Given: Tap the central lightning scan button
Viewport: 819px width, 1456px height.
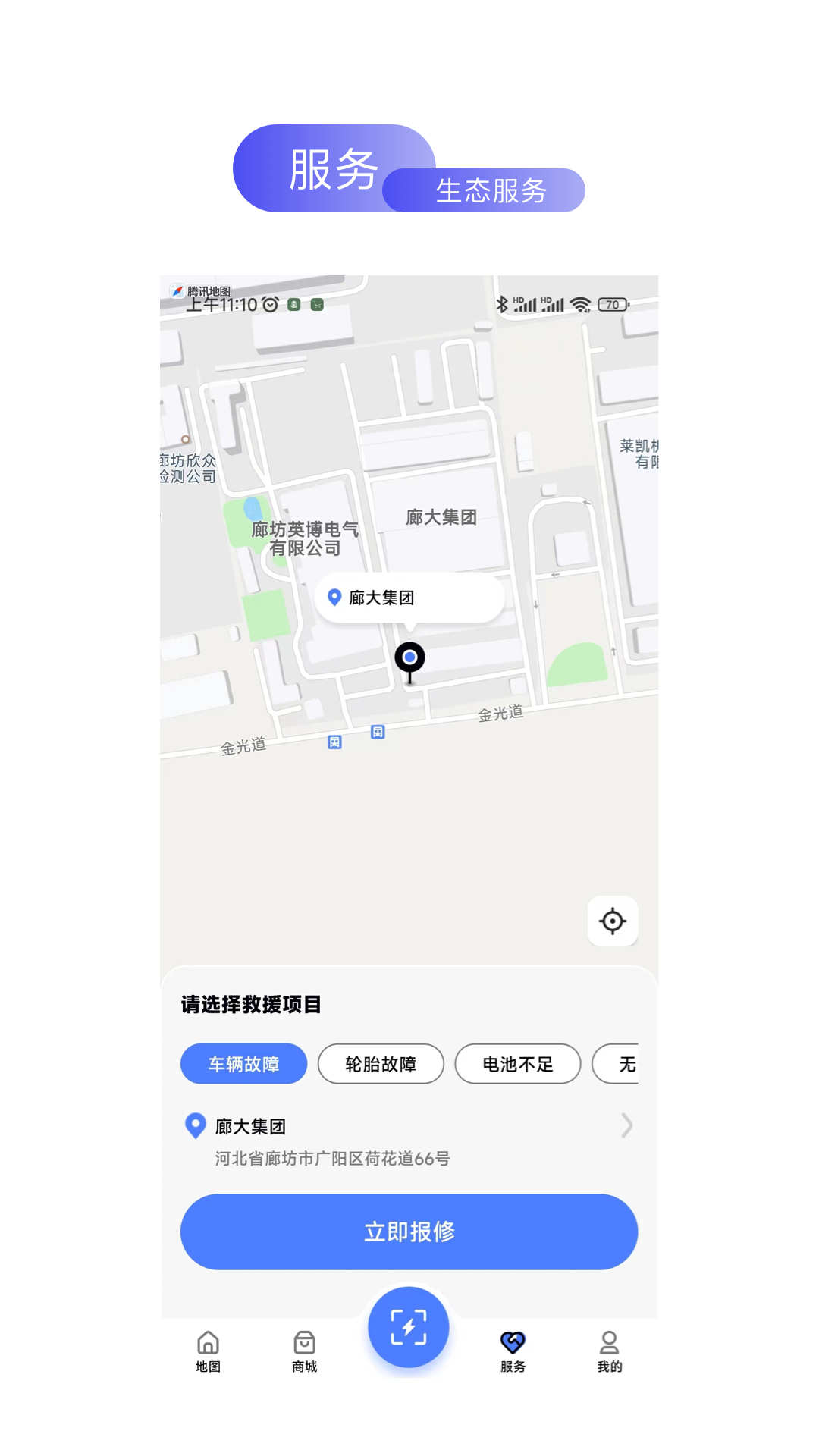Looking at the screenshot, I should [409, 1327].
